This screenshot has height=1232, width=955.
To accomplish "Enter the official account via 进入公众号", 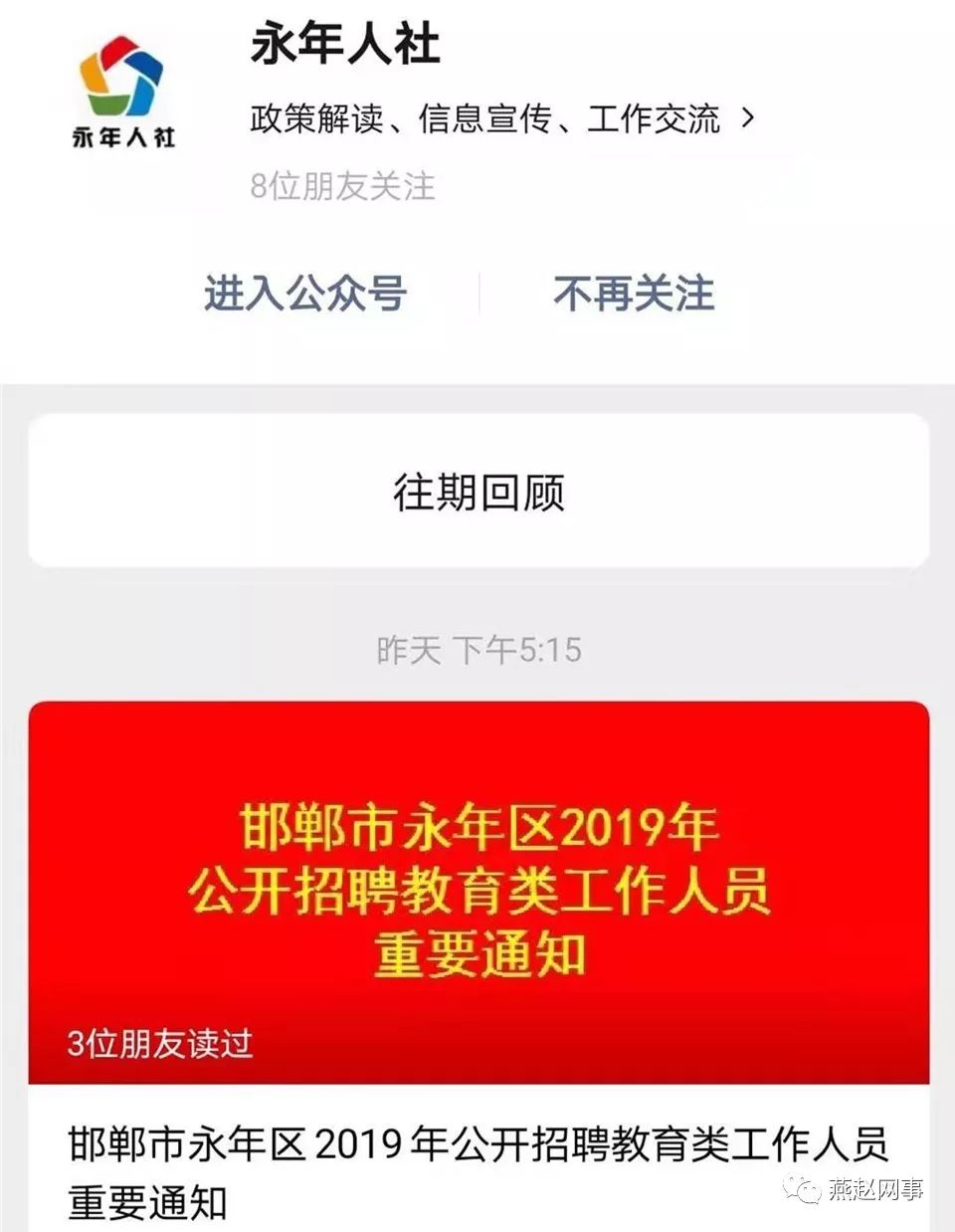I will point(305,293).
